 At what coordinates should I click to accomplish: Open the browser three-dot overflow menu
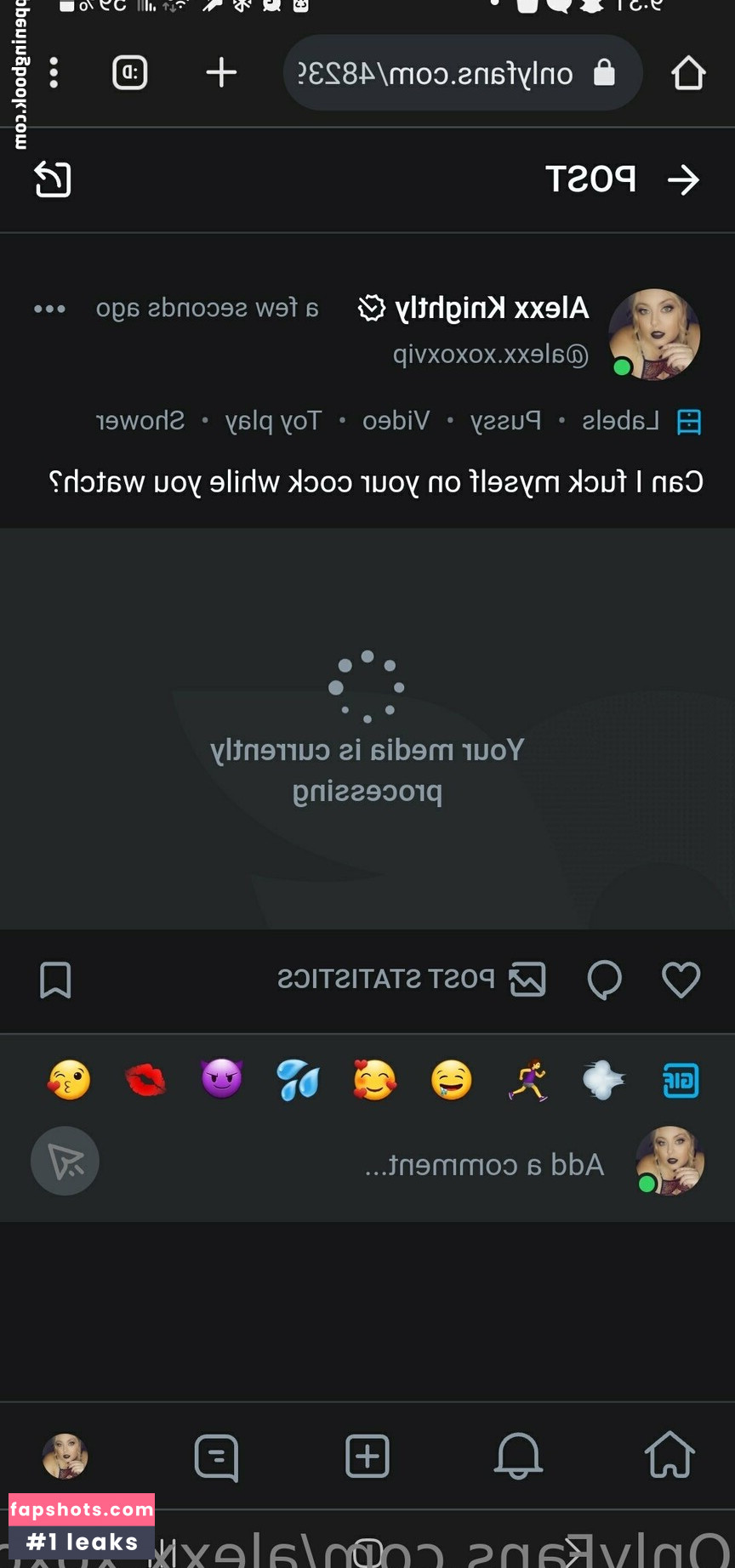point(53,73)
